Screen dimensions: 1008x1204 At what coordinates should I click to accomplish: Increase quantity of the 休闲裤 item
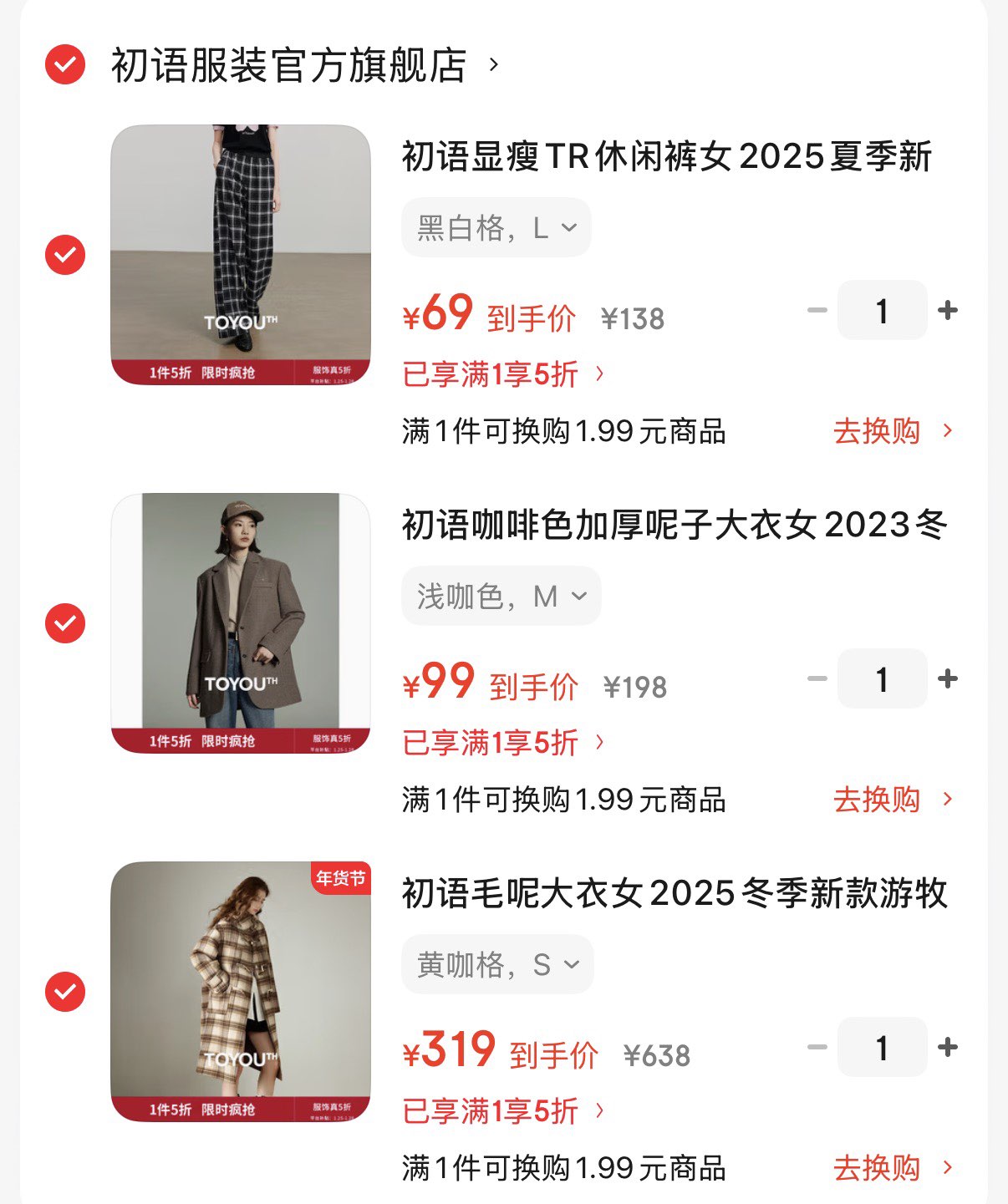click(x=949, y=310)
